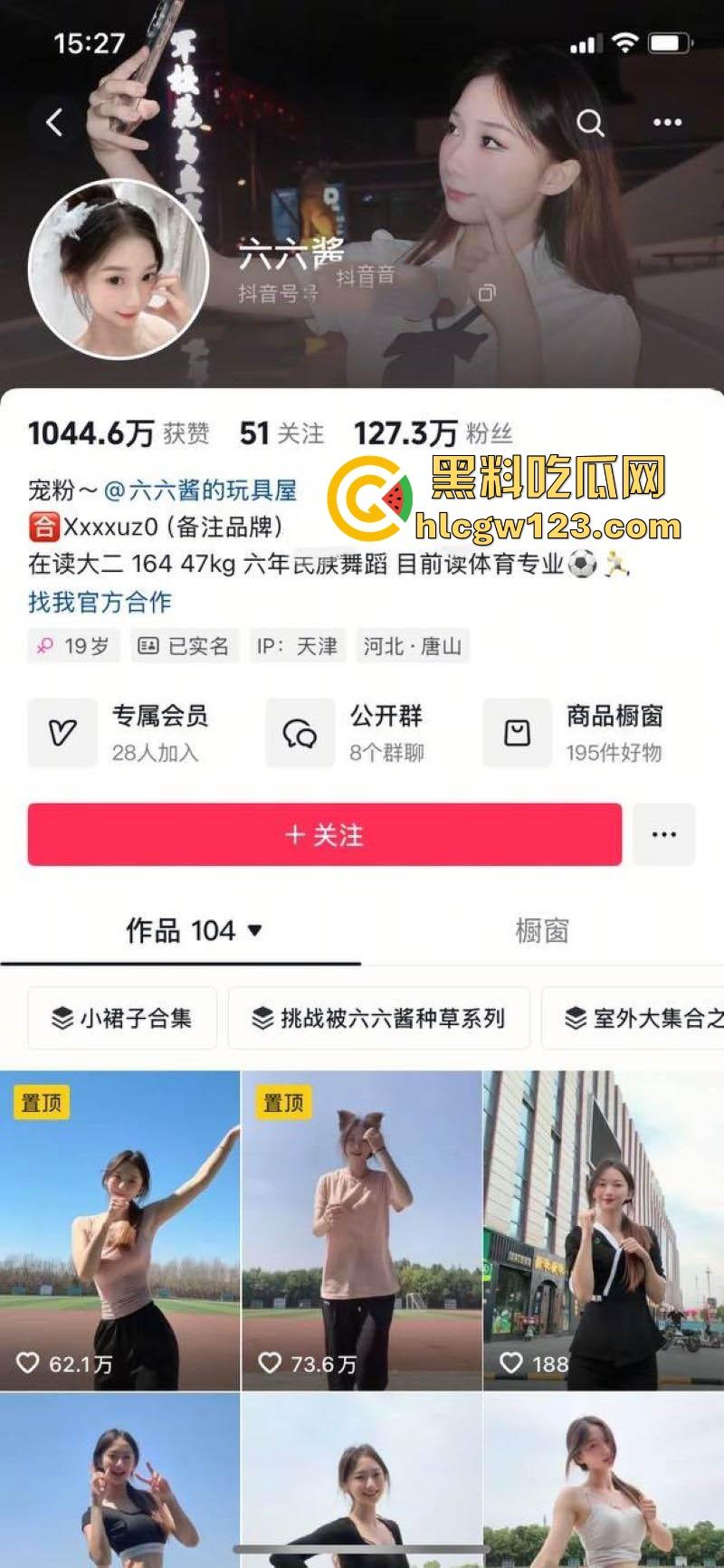Open the 挑战被六六酱种草系列 collection chip

[378, 1018]
